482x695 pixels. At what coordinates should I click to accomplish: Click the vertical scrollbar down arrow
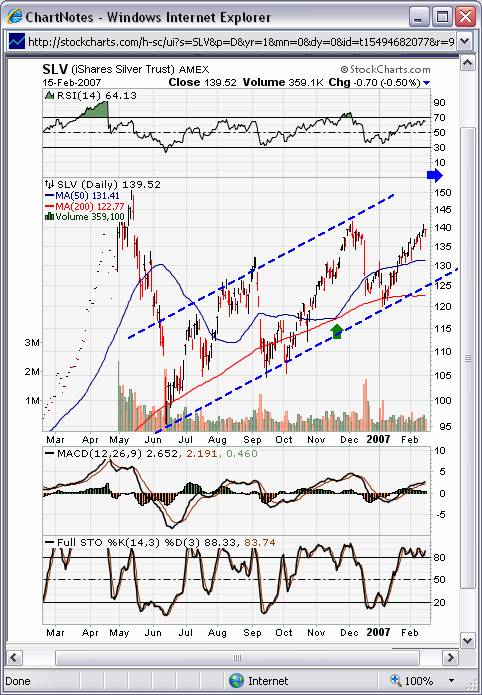[x=467, y=640]
